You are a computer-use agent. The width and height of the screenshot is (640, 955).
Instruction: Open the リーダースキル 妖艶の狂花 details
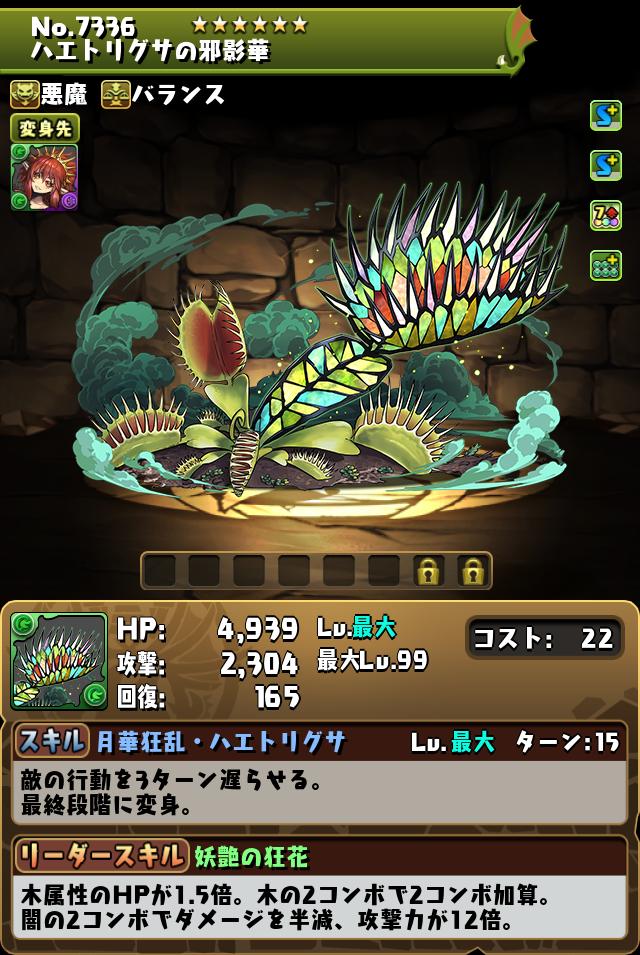pyautogui.click(x=318, y=856)
